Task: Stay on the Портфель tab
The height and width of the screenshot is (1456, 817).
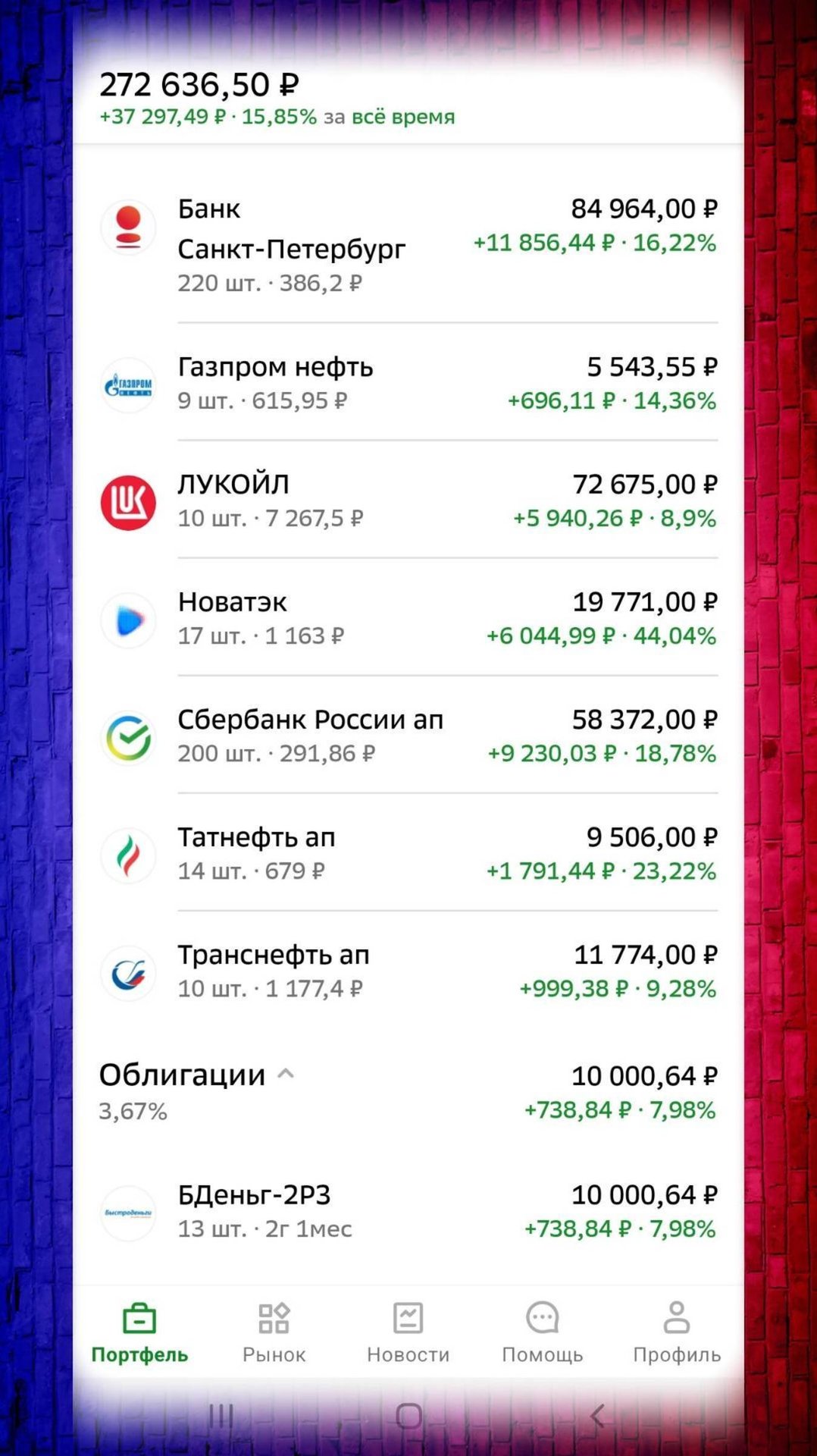Action: (139, 1332)
